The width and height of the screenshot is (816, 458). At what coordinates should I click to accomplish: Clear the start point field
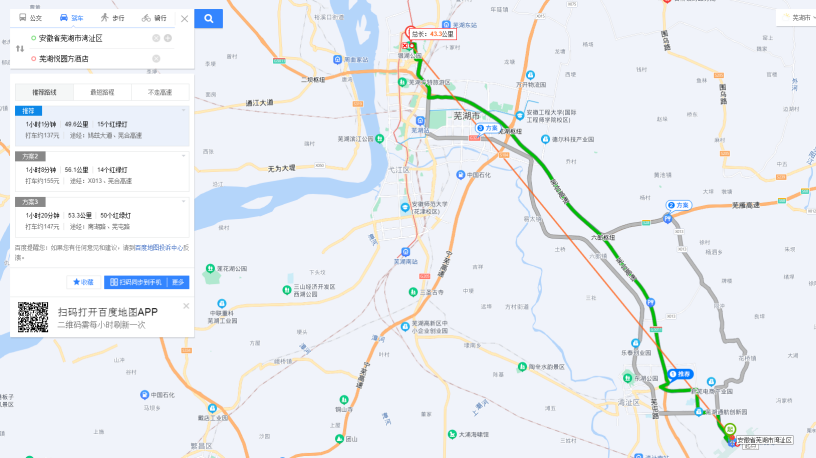point(156,38)
